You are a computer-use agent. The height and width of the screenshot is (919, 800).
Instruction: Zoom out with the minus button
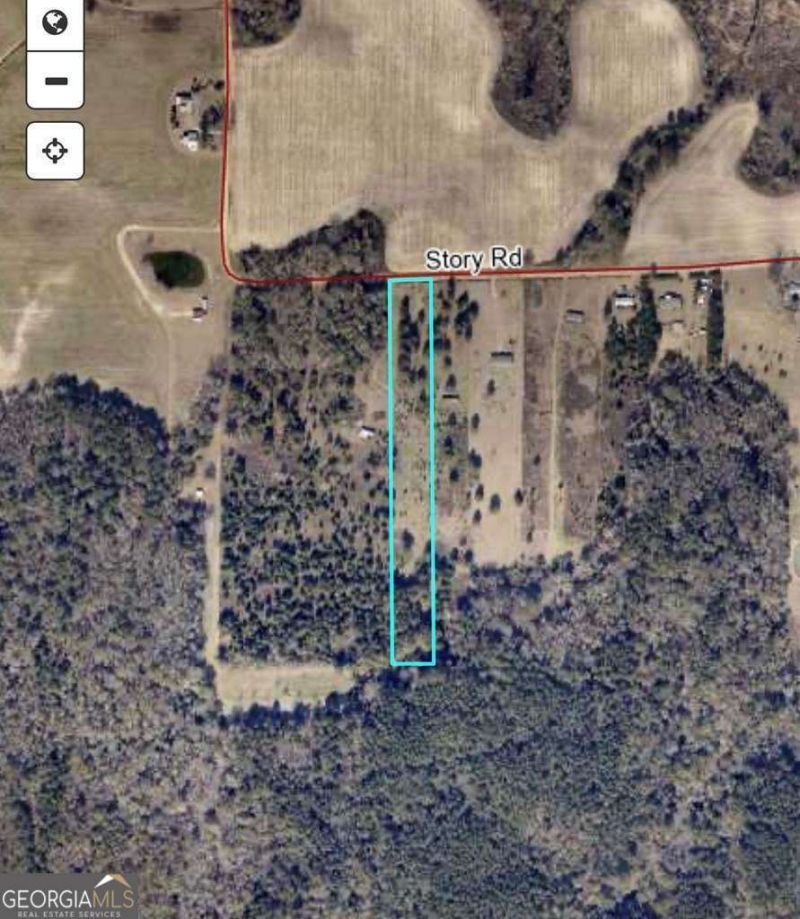tap(55, 80)
